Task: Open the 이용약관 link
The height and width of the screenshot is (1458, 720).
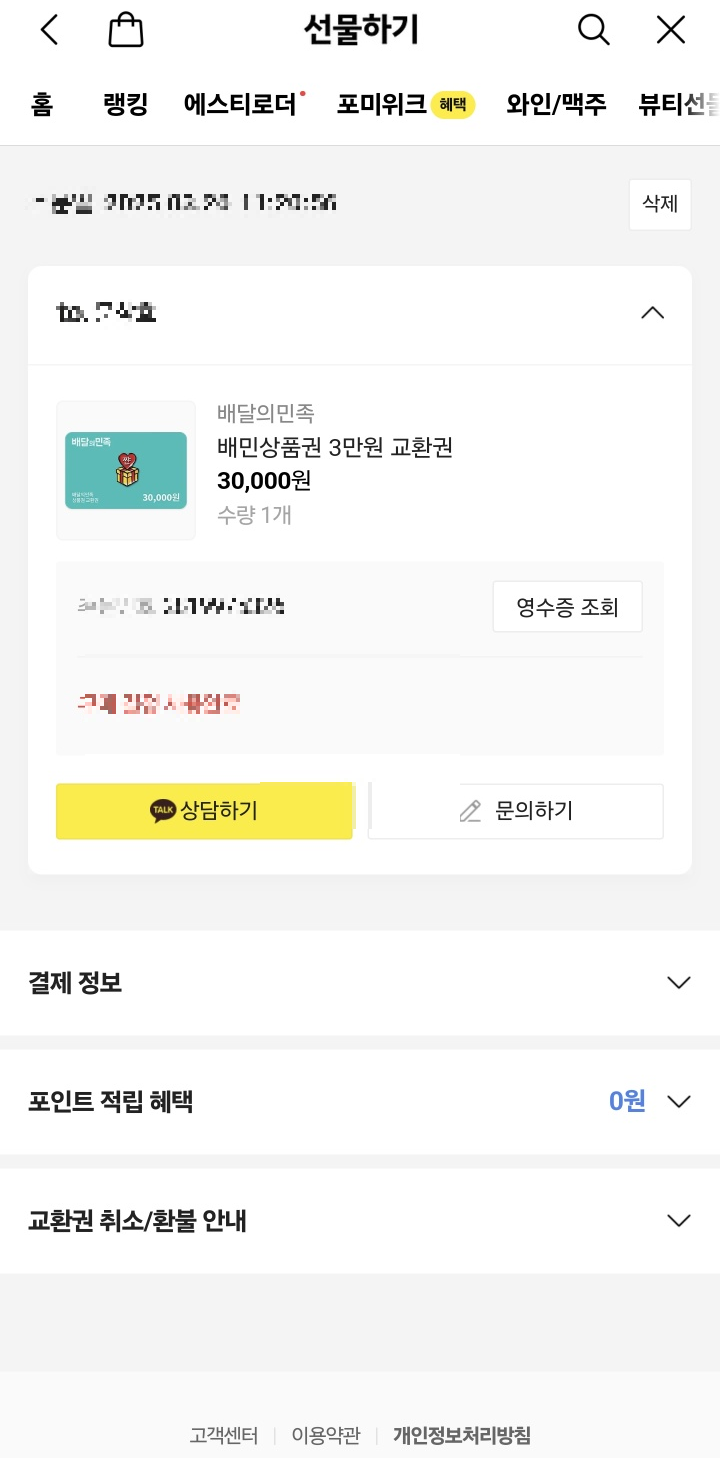Action: point(323,1435)
